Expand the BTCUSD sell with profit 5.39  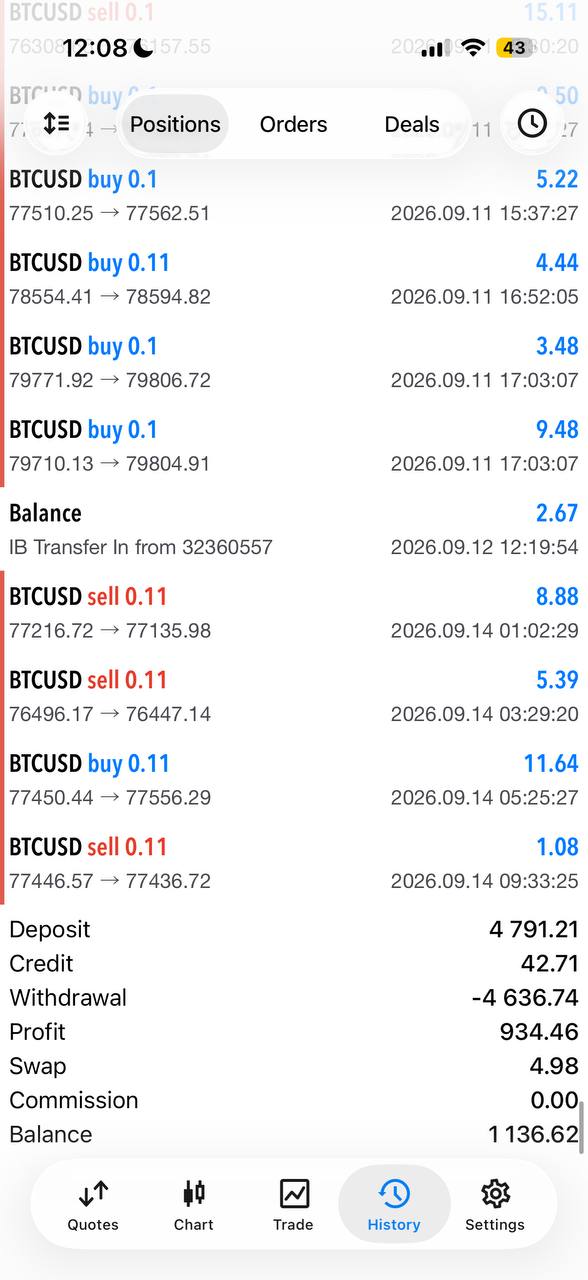[x=294, y=696]
